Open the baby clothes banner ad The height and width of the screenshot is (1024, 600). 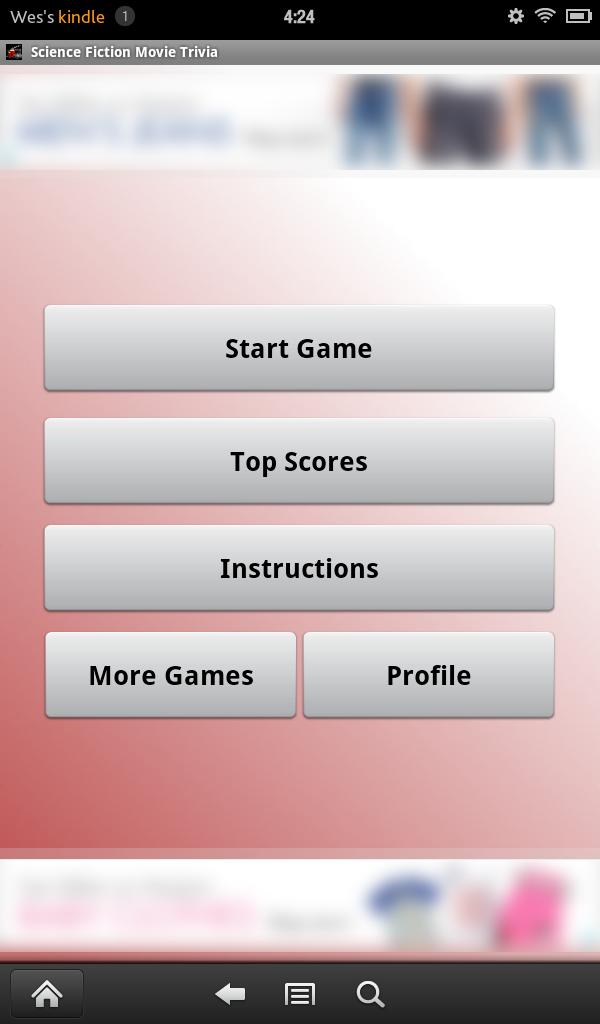click(x=299, y=905)
